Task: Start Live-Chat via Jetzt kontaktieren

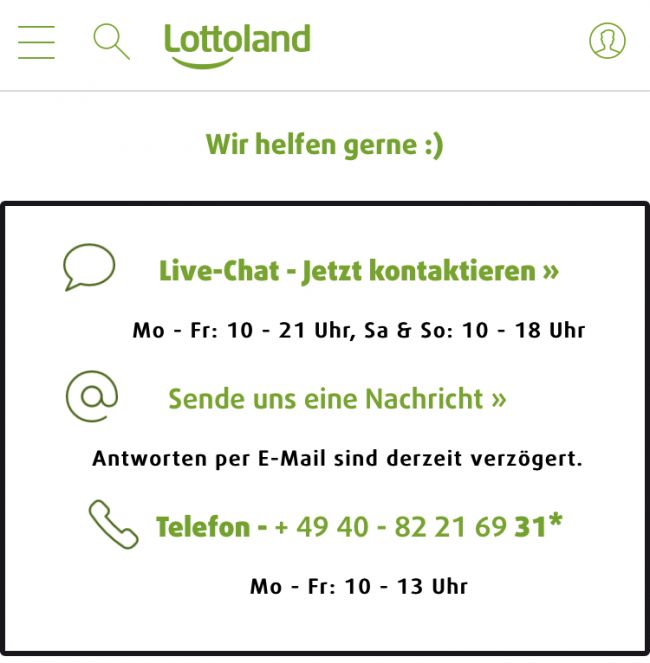Action: (x=358, y=271)
